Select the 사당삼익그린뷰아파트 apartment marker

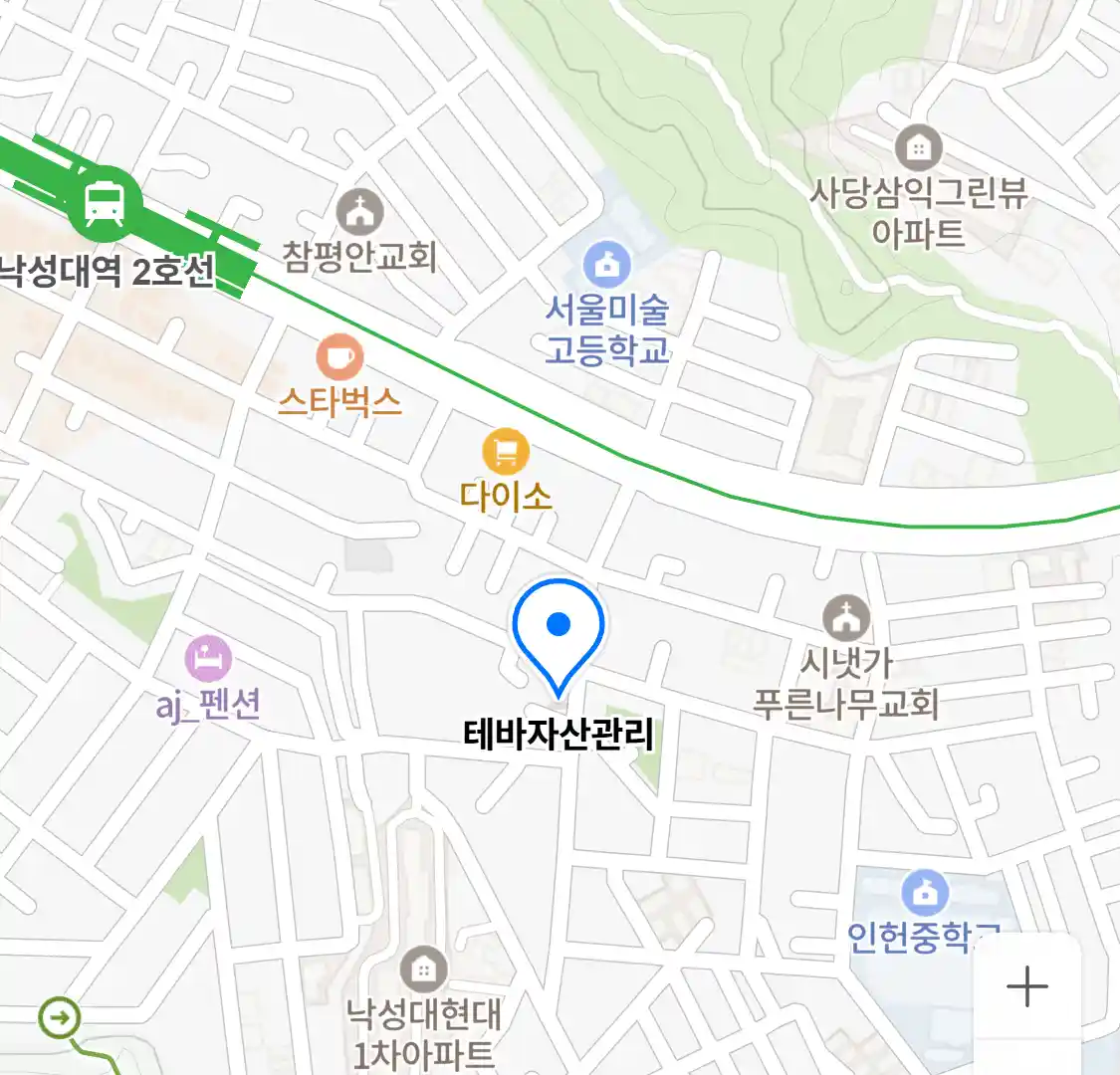coord(918,149)
